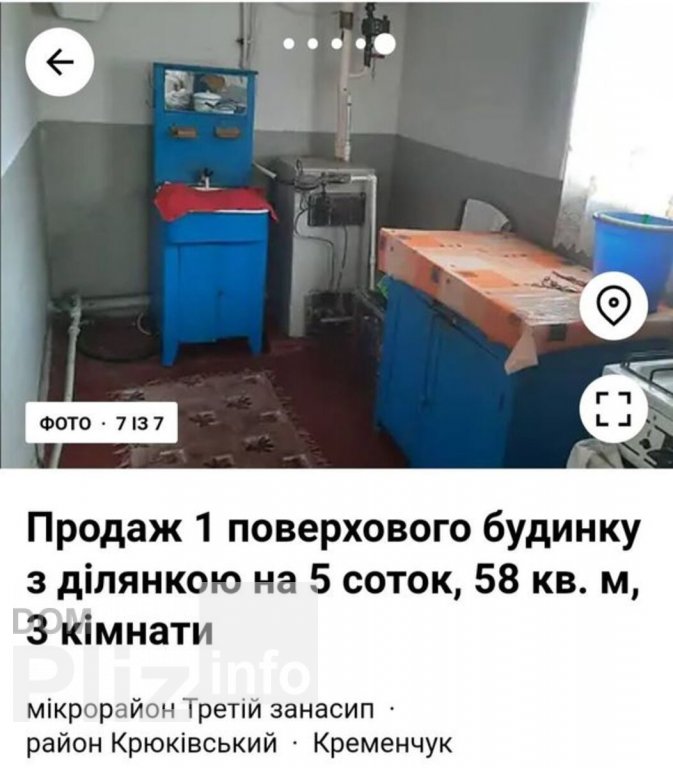Image resolution: width=673 pixels, height=768 pixels.
Task: Expand the photo to fullscreen
Action: coord(613,410)
